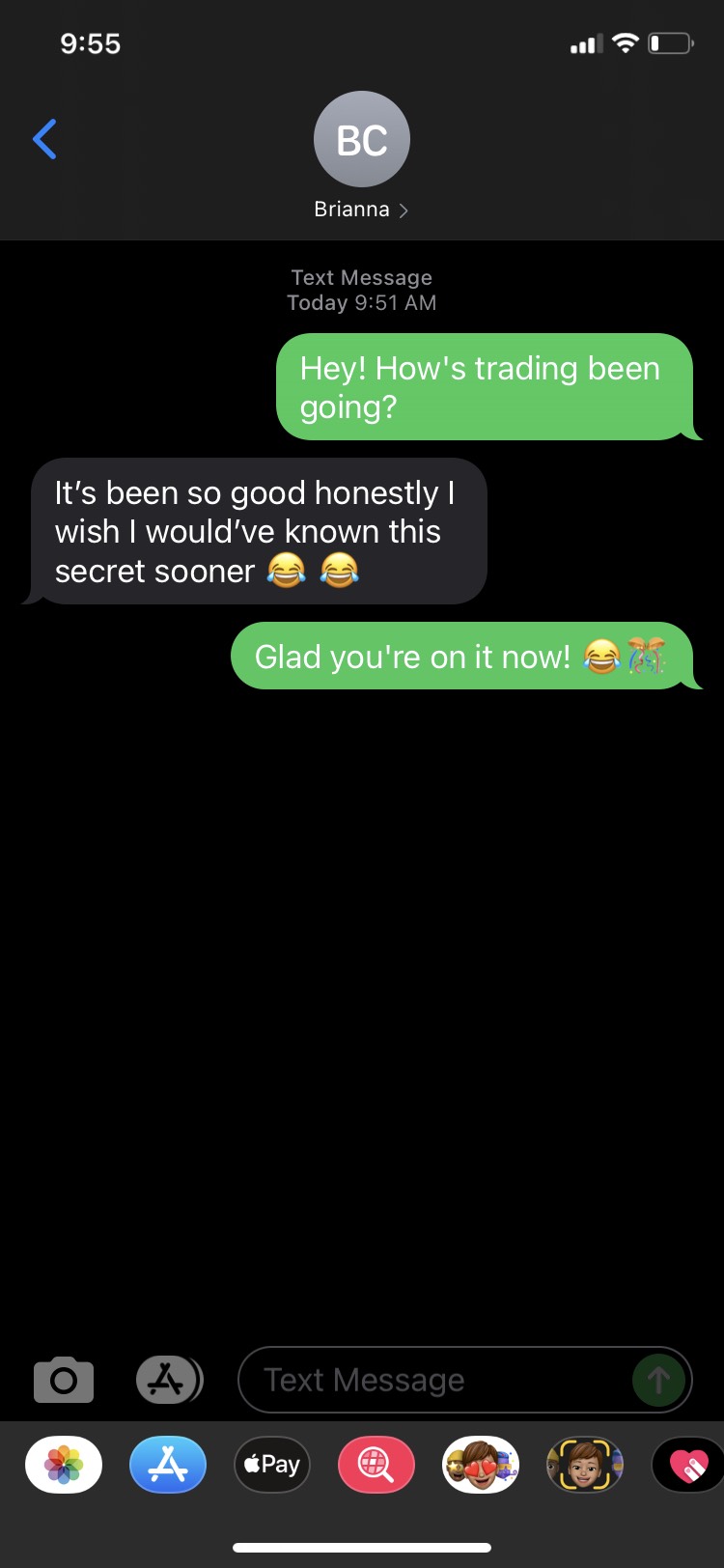The image size is (724, 1568).
Task: Open Brianna's contact details
Action: click(x=361, y=154)
